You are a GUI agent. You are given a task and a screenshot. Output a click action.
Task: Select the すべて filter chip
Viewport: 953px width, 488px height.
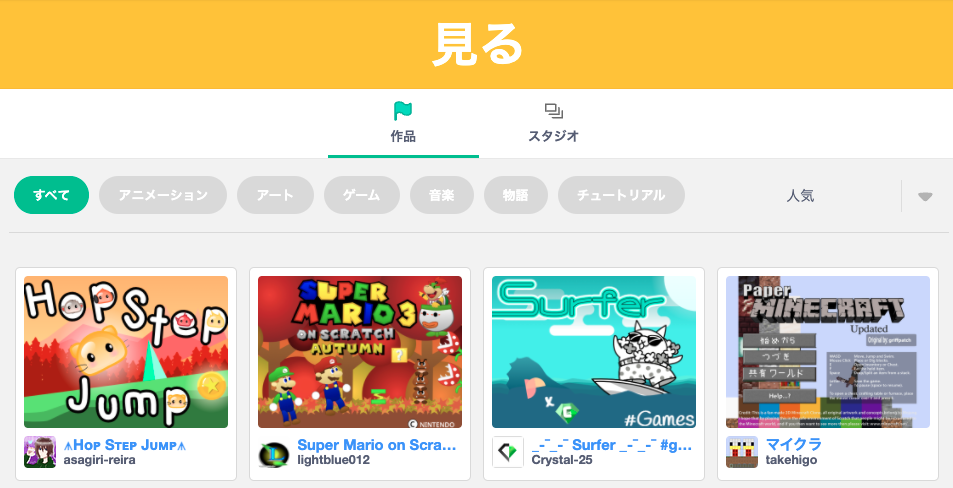51,195
